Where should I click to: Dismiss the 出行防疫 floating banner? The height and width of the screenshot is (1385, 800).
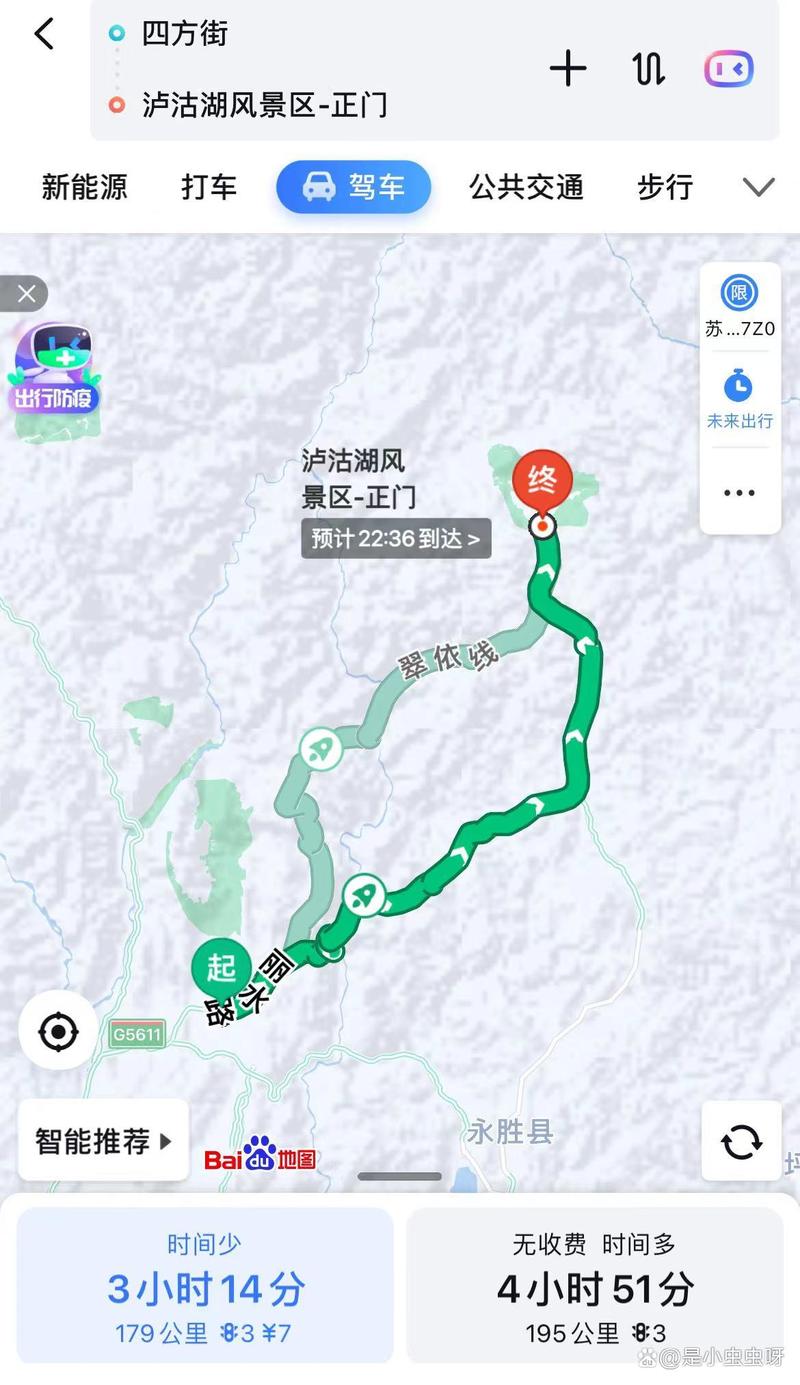(26, 294)
